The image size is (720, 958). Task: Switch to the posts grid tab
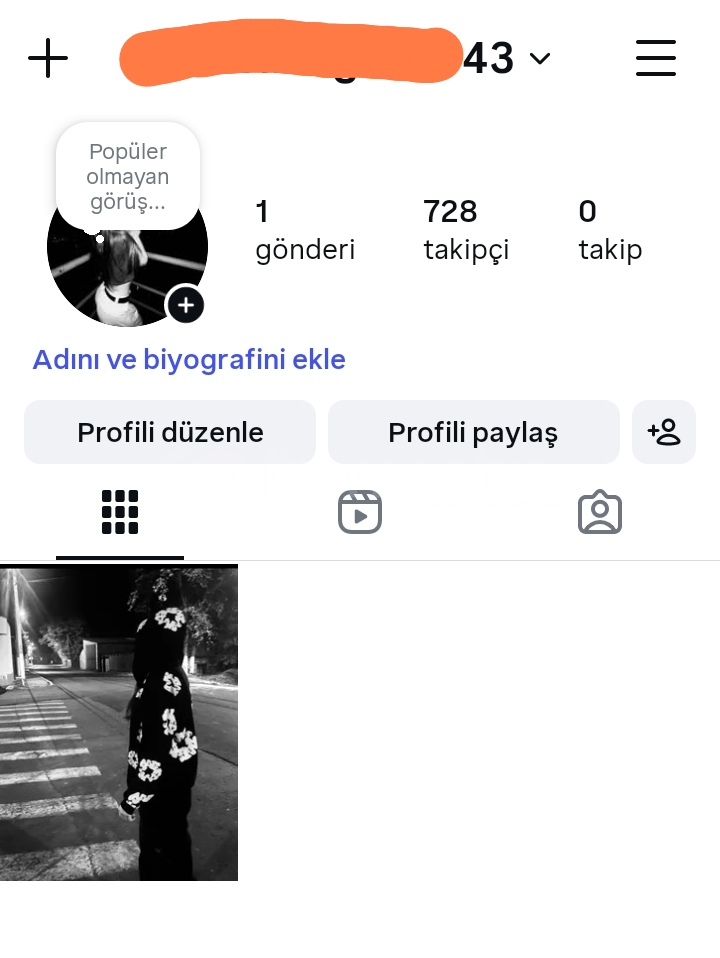click(x=120, y=513)
